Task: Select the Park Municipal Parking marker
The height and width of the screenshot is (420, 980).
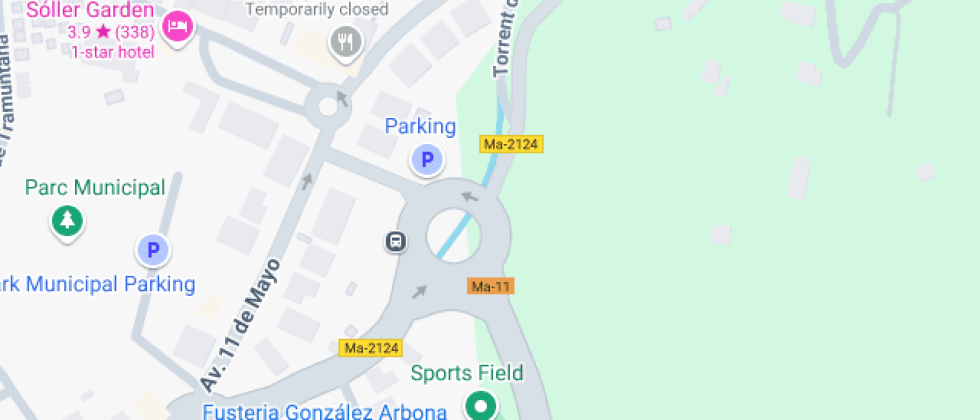Action: click(x=152, y=250)
